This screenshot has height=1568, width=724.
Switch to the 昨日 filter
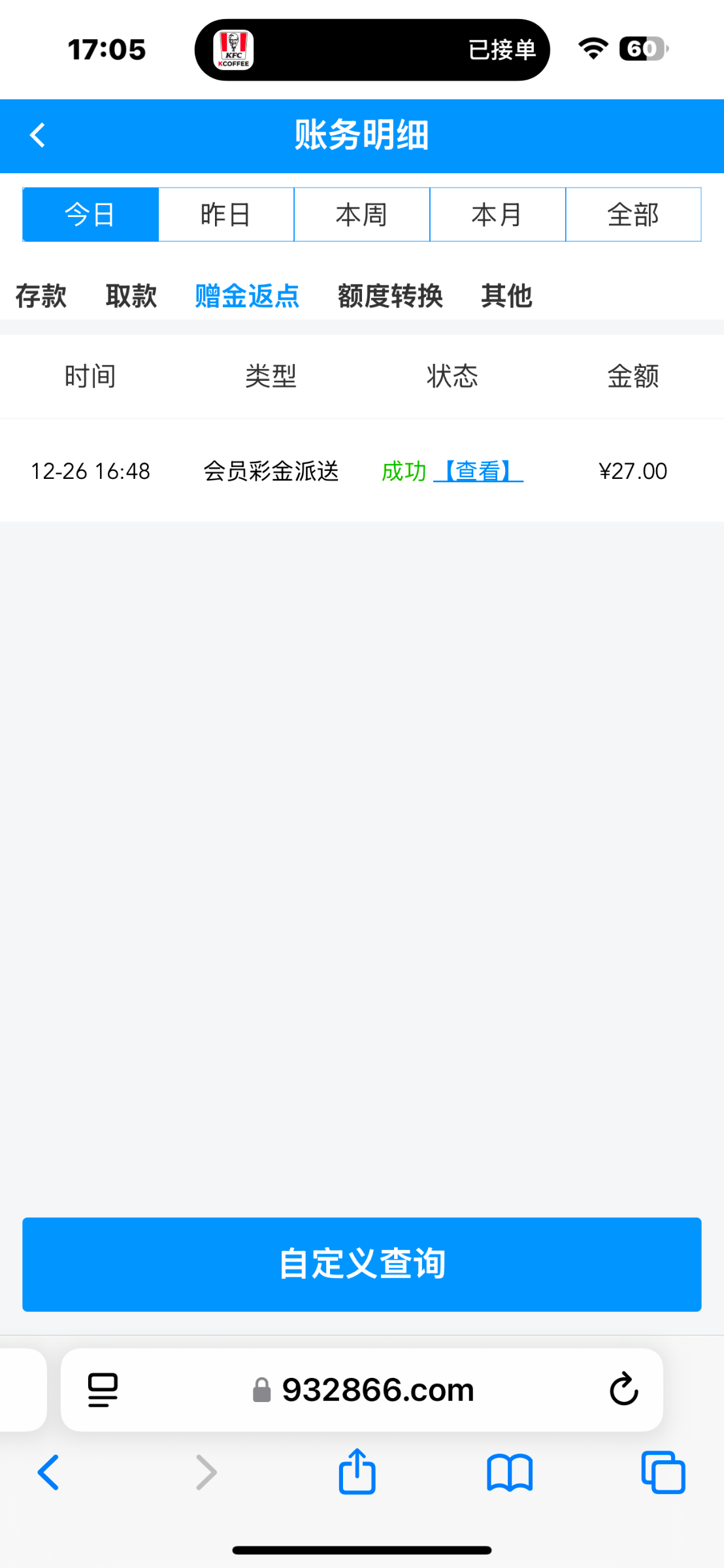point(226,214)
